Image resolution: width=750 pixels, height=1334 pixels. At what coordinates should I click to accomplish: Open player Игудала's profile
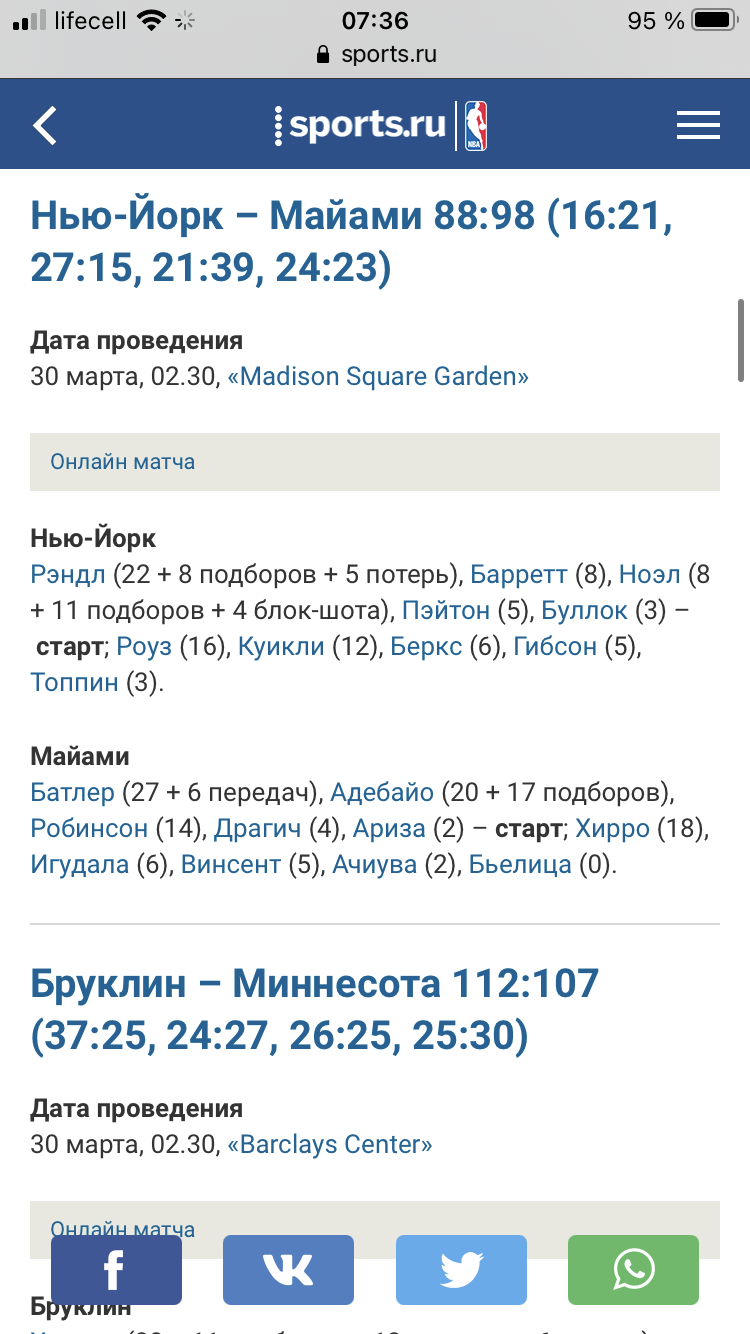tap(80, 865)
